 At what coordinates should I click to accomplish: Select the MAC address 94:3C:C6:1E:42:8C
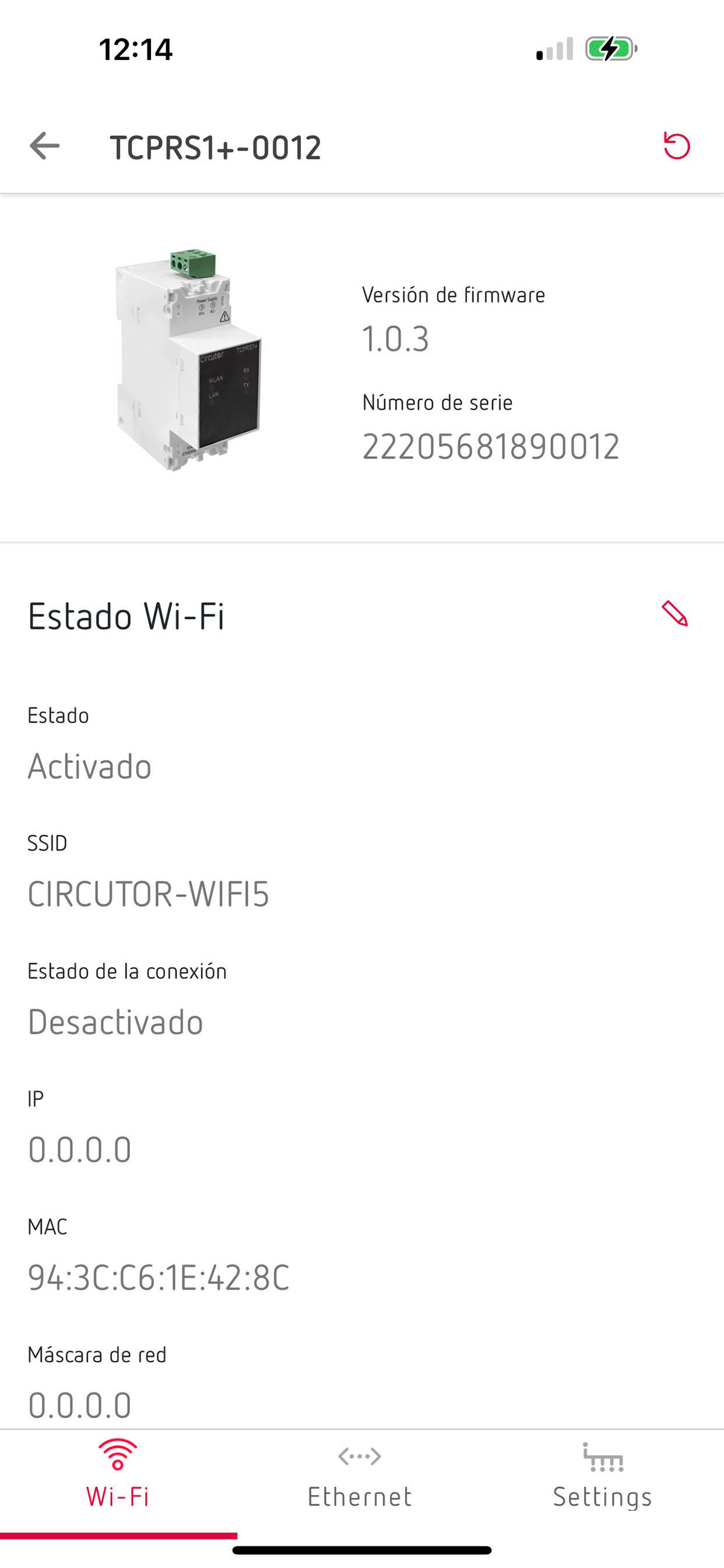pyautogui.click(x=159, y=1279)
